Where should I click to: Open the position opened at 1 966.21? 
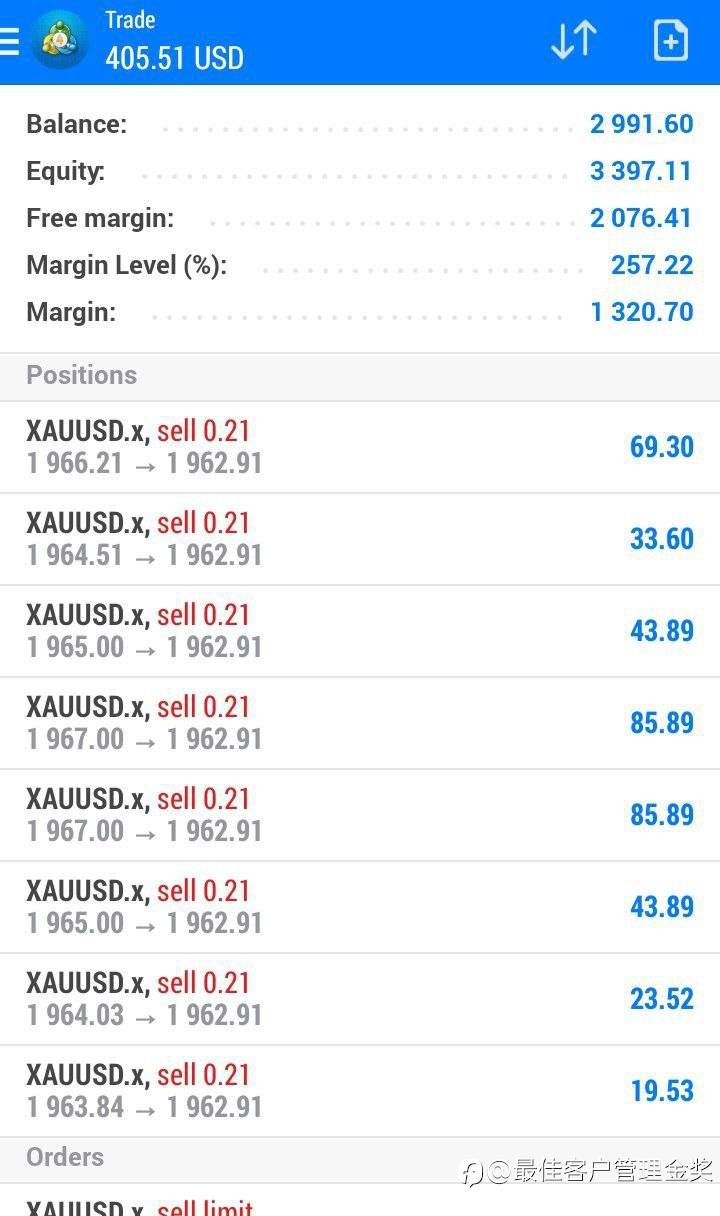click(x=360, y=447)
